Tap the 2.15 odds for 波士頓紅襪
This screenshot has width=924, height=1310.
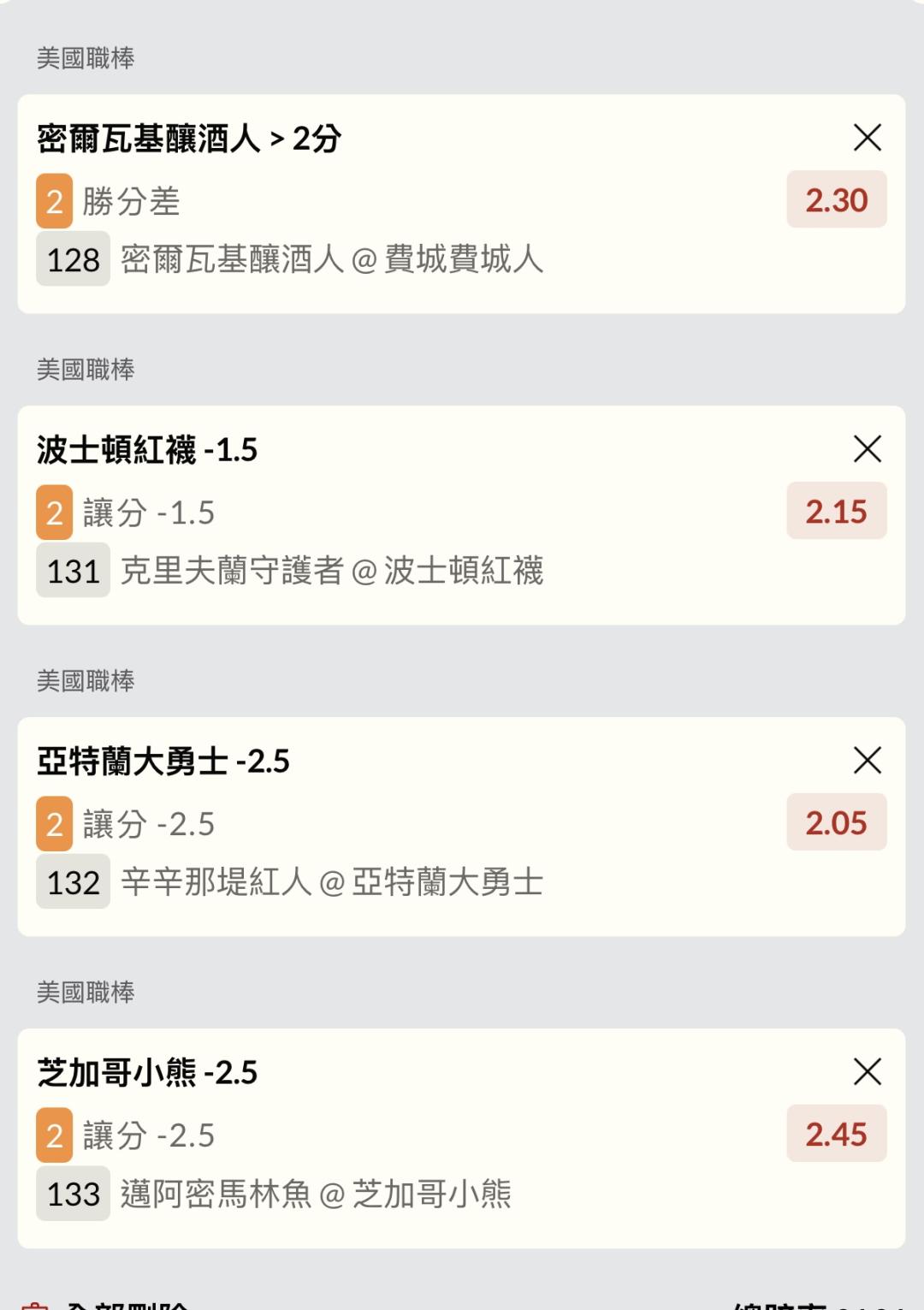tap(836, 512)
